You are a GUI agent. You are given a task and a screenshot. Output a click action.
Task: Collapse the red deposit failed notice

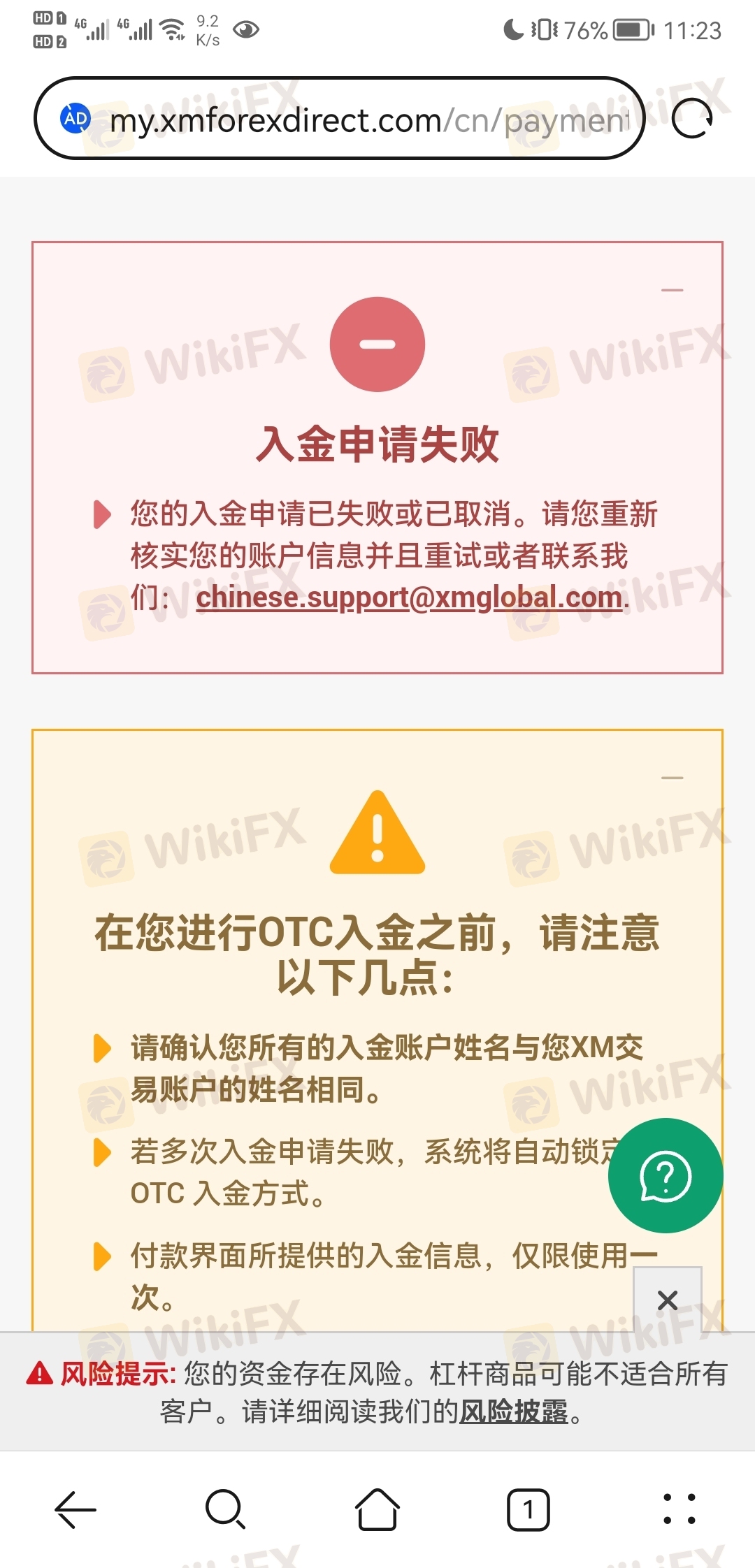point(672,290)
